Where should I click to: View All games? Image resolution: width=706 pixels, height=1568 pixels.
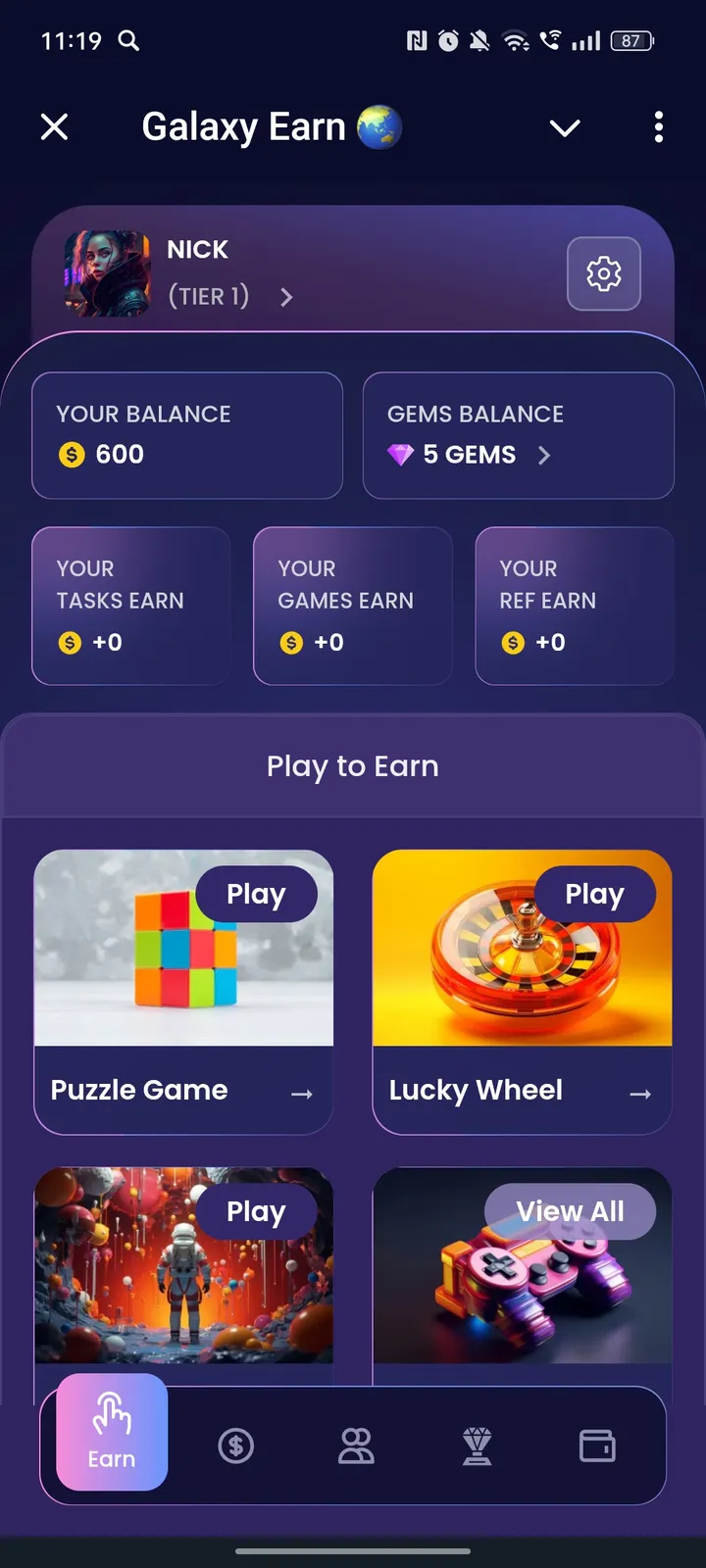point(570,1212)
